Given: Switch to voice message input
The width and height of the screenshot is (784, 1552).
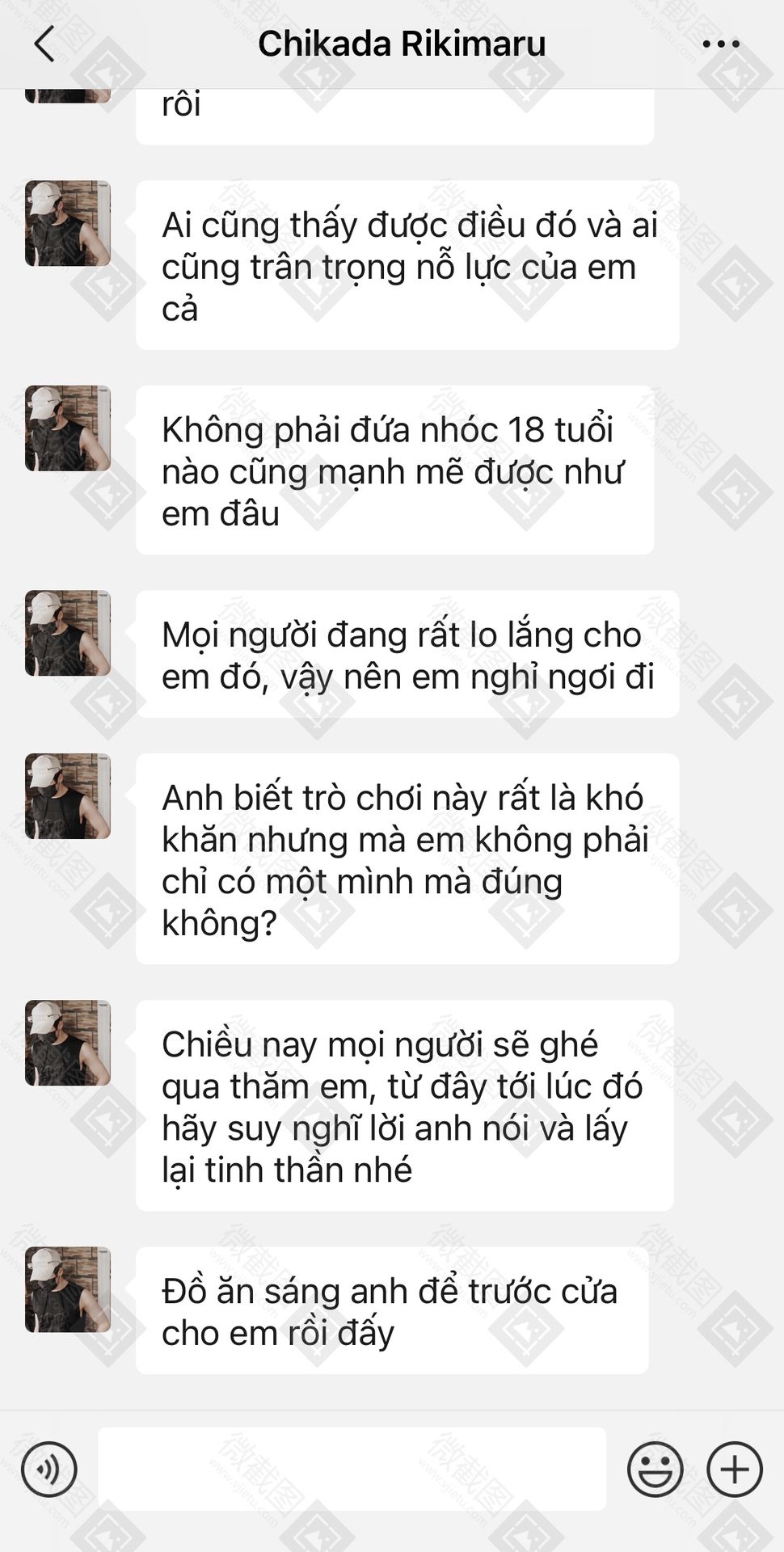Looking at the screenshot, I should point(49,1469).
